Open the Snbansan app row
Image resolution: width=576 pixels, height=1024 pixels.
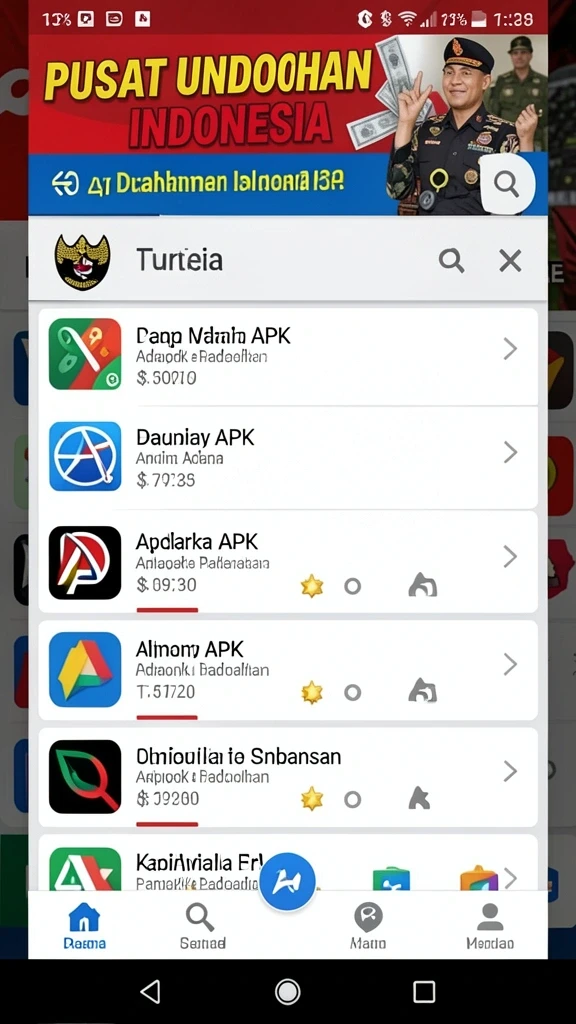coord(288,776)
